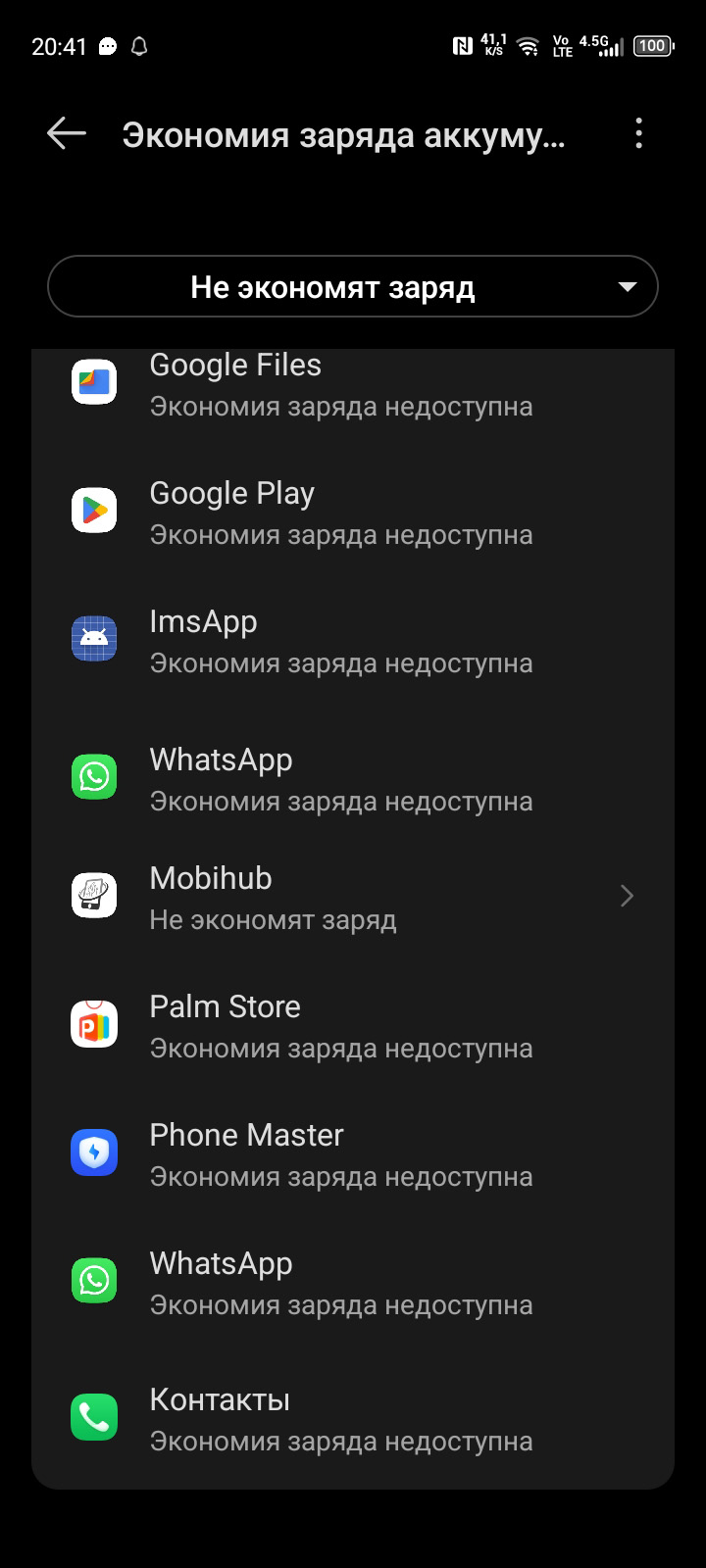Image resolution: width=706 pixels, height=1568 pixels.
Task: Click the second WhatsApp icon lower in list
Action: [93, 1280]
